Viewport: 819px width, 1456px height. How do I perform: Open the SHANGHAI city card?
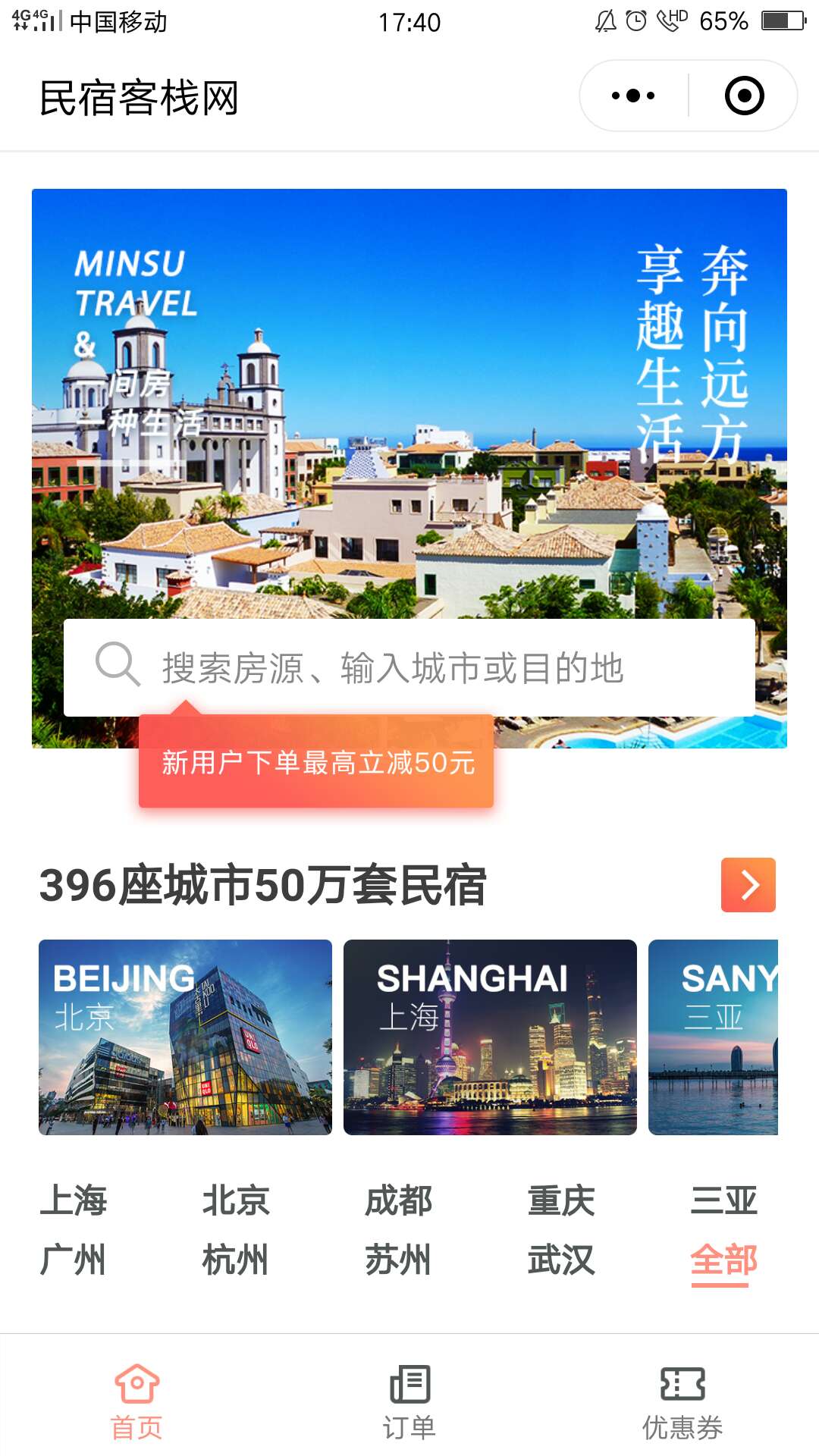pos(491,1037)
